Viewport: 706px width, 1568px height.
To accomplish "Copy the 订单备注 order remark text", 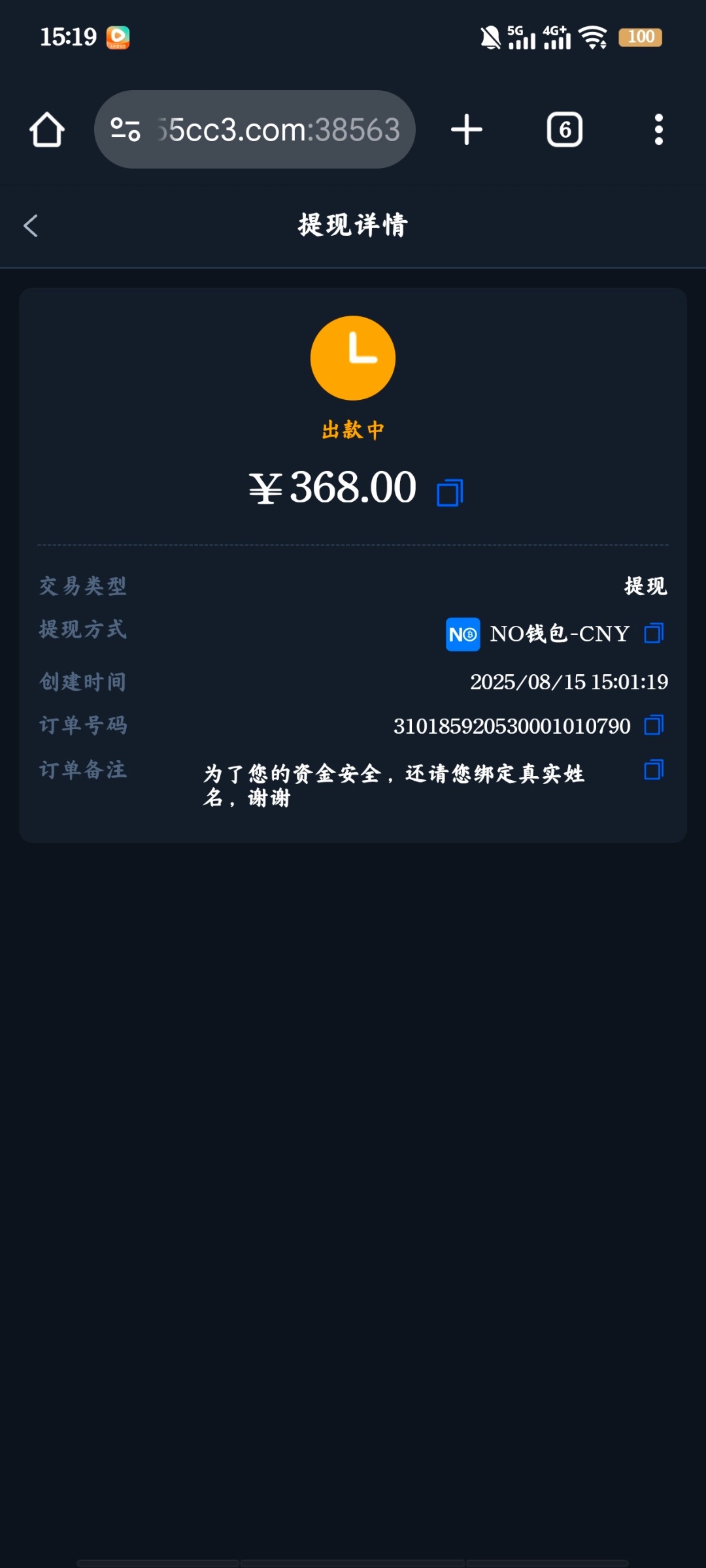I will pyautogui.click(x=654, y=770).
